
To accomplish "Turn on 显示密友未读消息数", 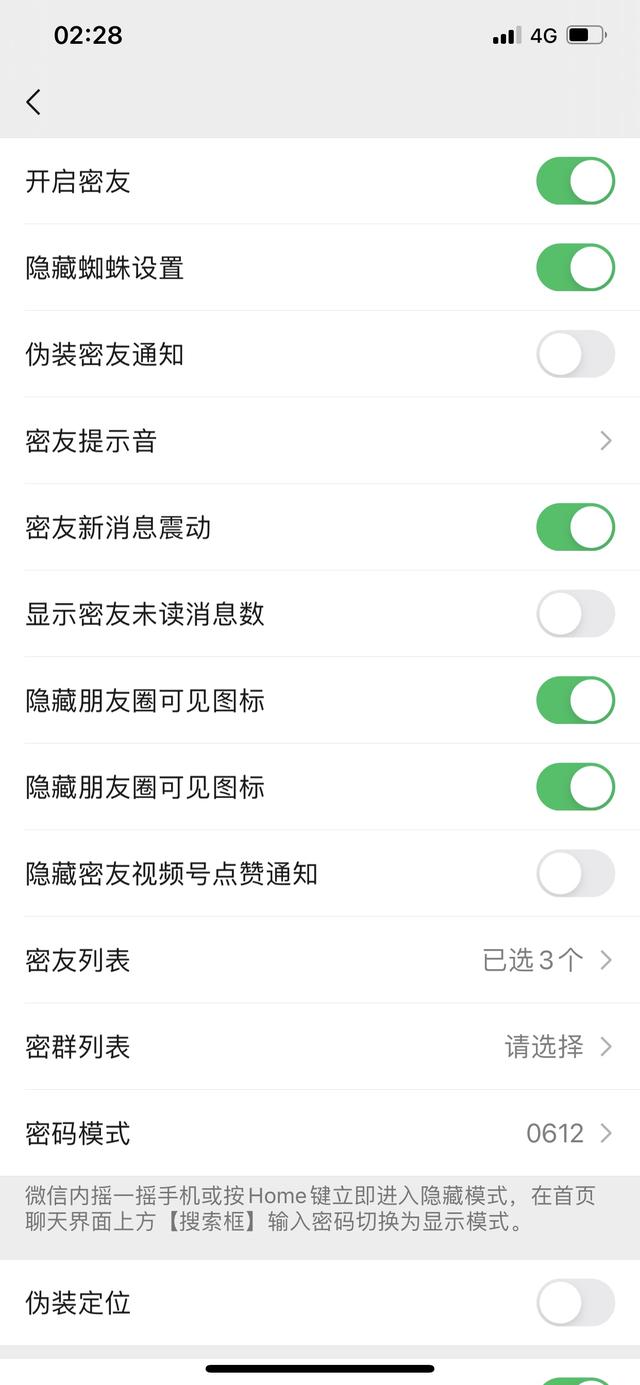I will [x=575, y=614].
